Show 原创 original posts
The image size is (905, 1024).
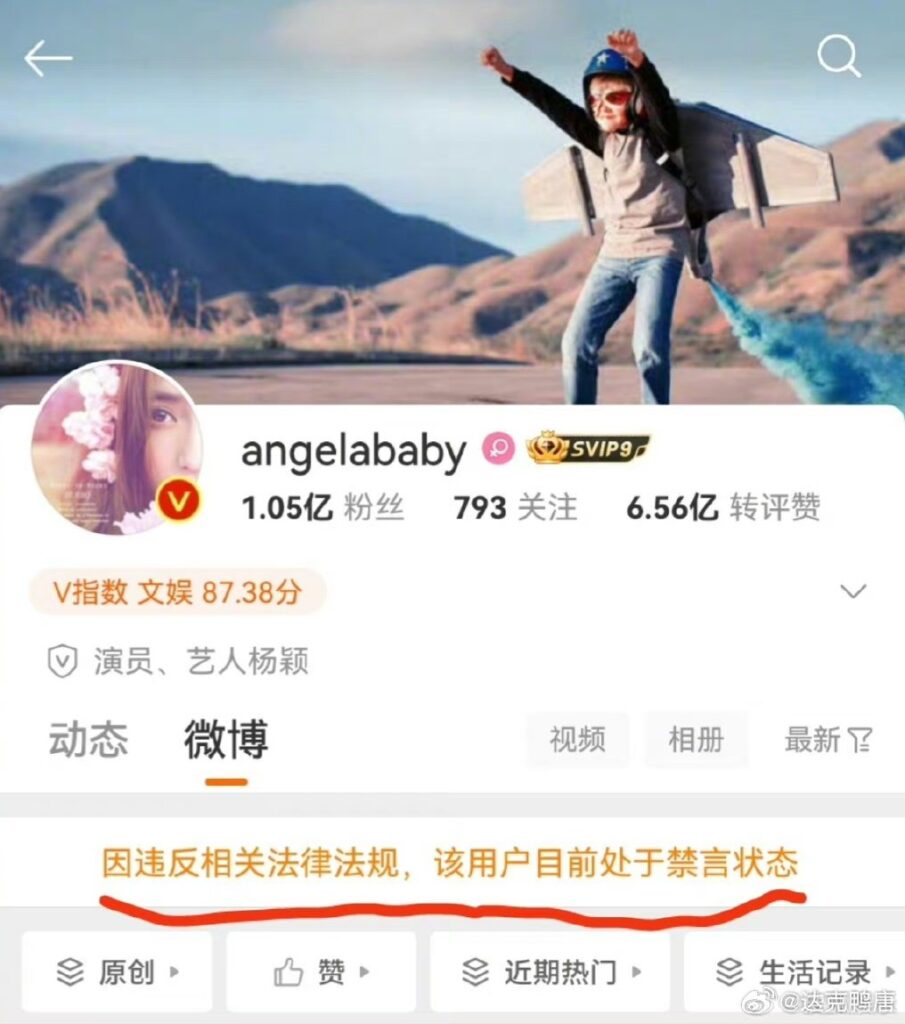tap(117, 971)
